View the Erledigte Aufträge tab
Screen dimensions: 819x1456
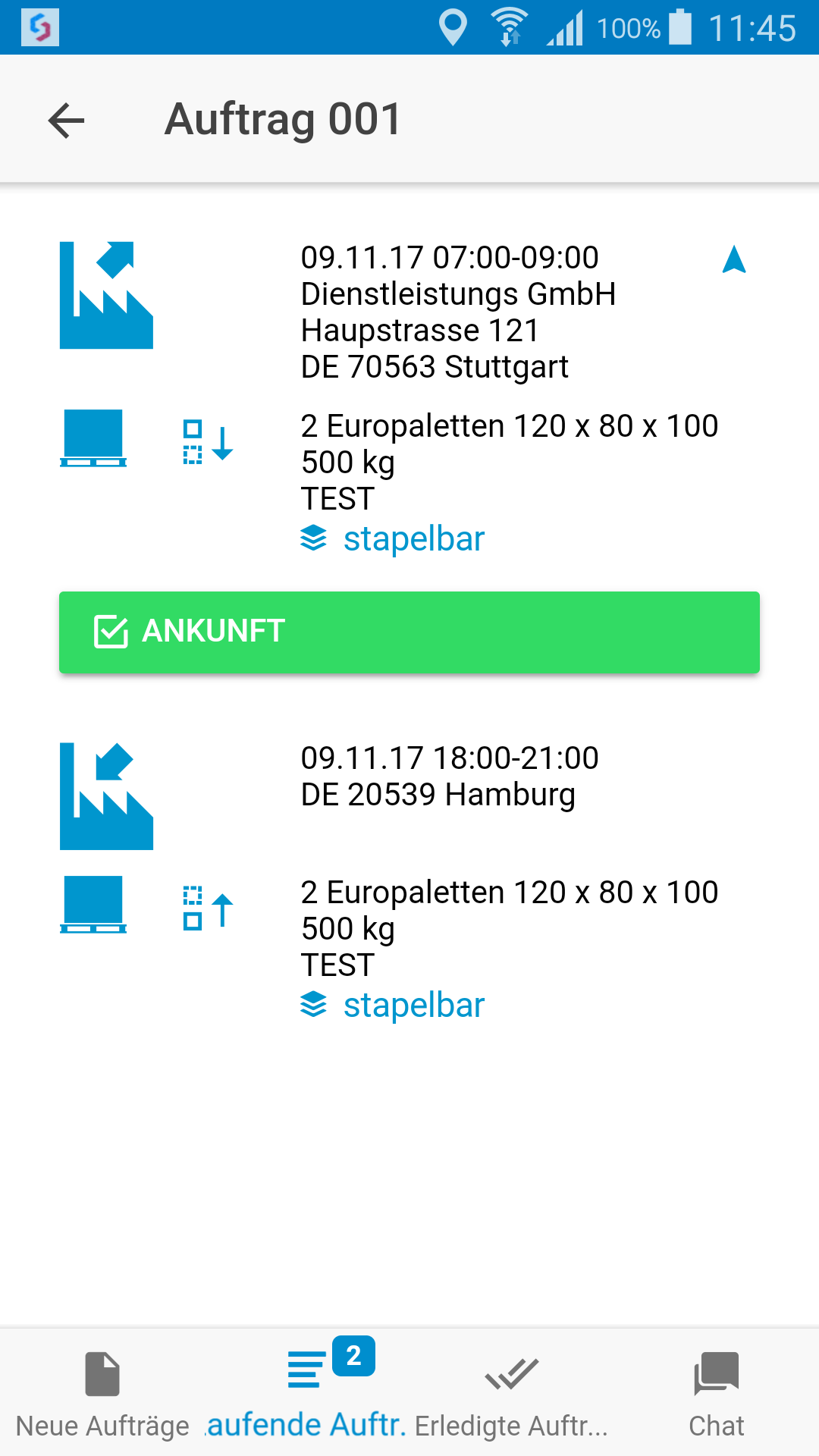tap(512, 1394)
